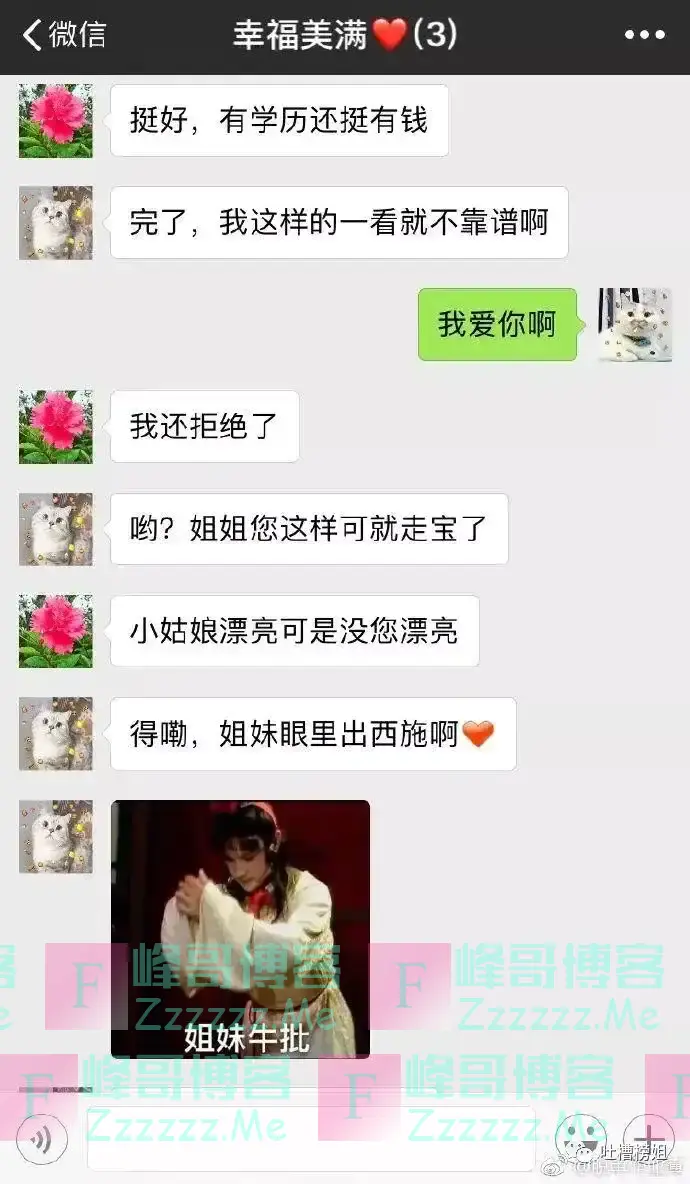
Task: Open the emoji sticker panel
Action: pos(581,1138)
